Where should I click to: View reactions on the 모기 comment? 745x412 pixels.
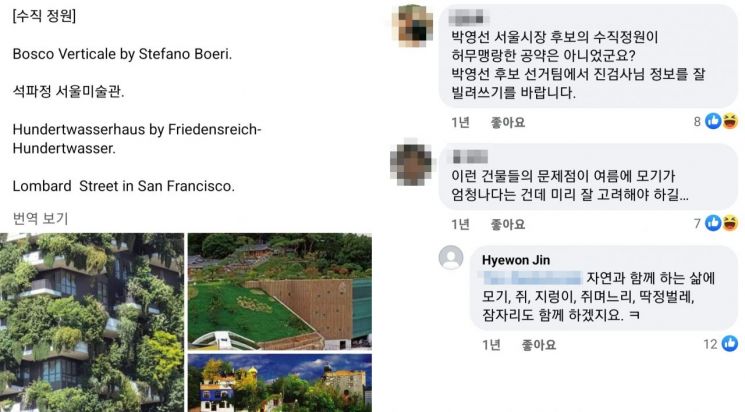(716, 223)
